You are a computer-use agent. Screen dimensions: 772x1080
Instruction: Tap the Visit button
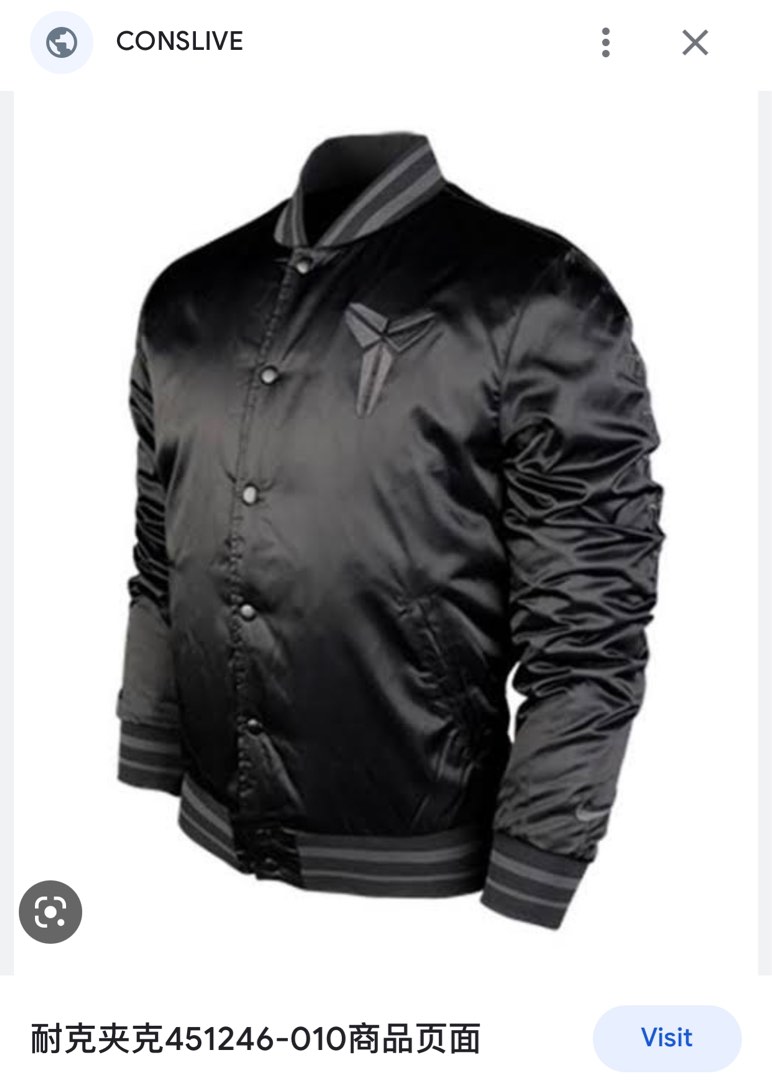pyautogui.click(x=666, y=1038)
